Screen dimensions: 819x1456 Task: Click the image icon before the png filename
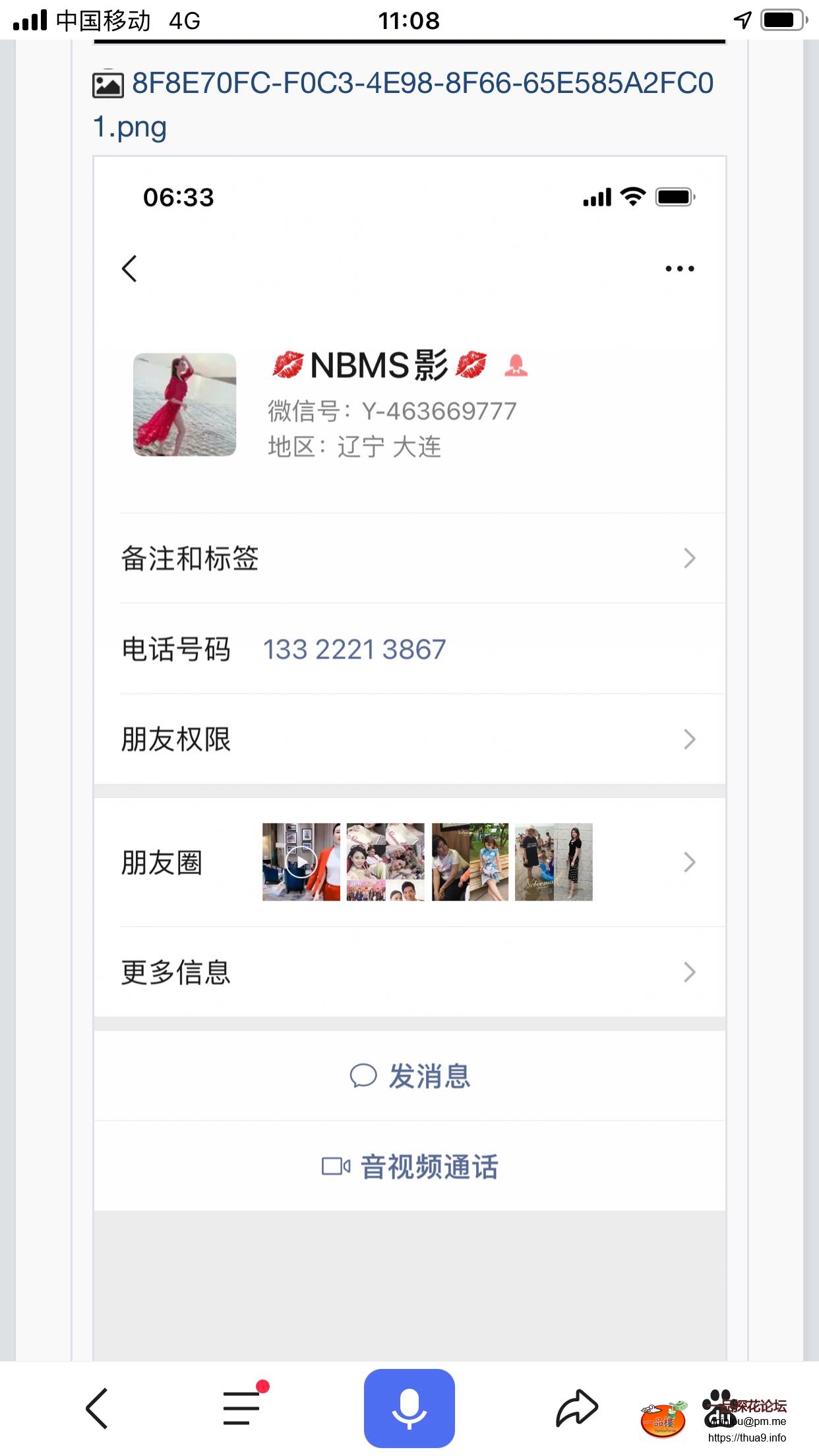coord(107,83)
